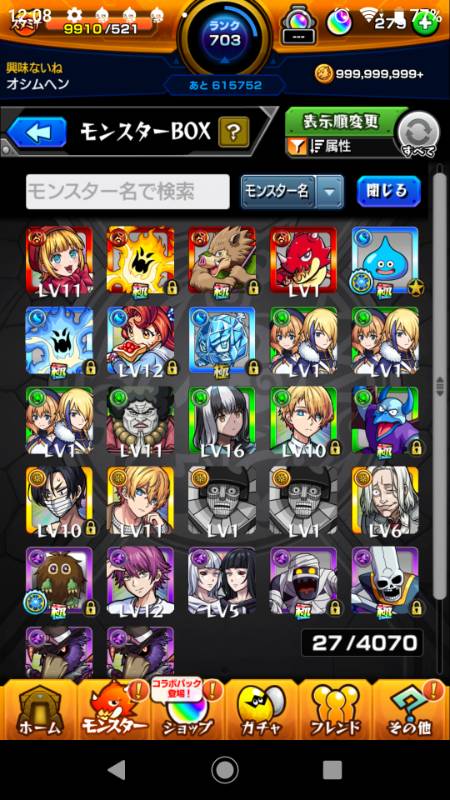Image resolution: width=450 pixels, height=800 pixels.
Task: Open the フレンド tab
Action: coord(336,709)
